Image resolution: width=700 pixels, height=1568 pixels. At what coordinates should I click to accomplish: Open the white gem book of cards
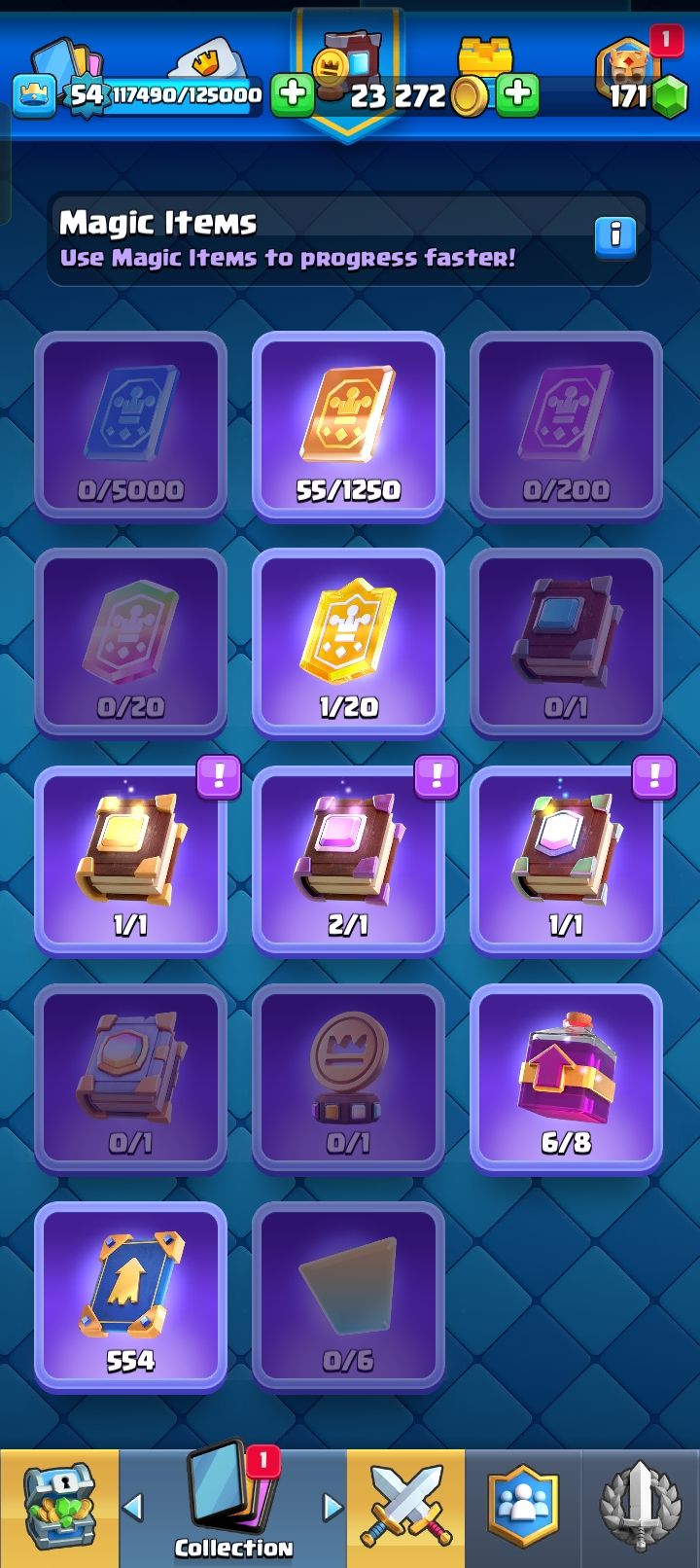coord(566,860)
